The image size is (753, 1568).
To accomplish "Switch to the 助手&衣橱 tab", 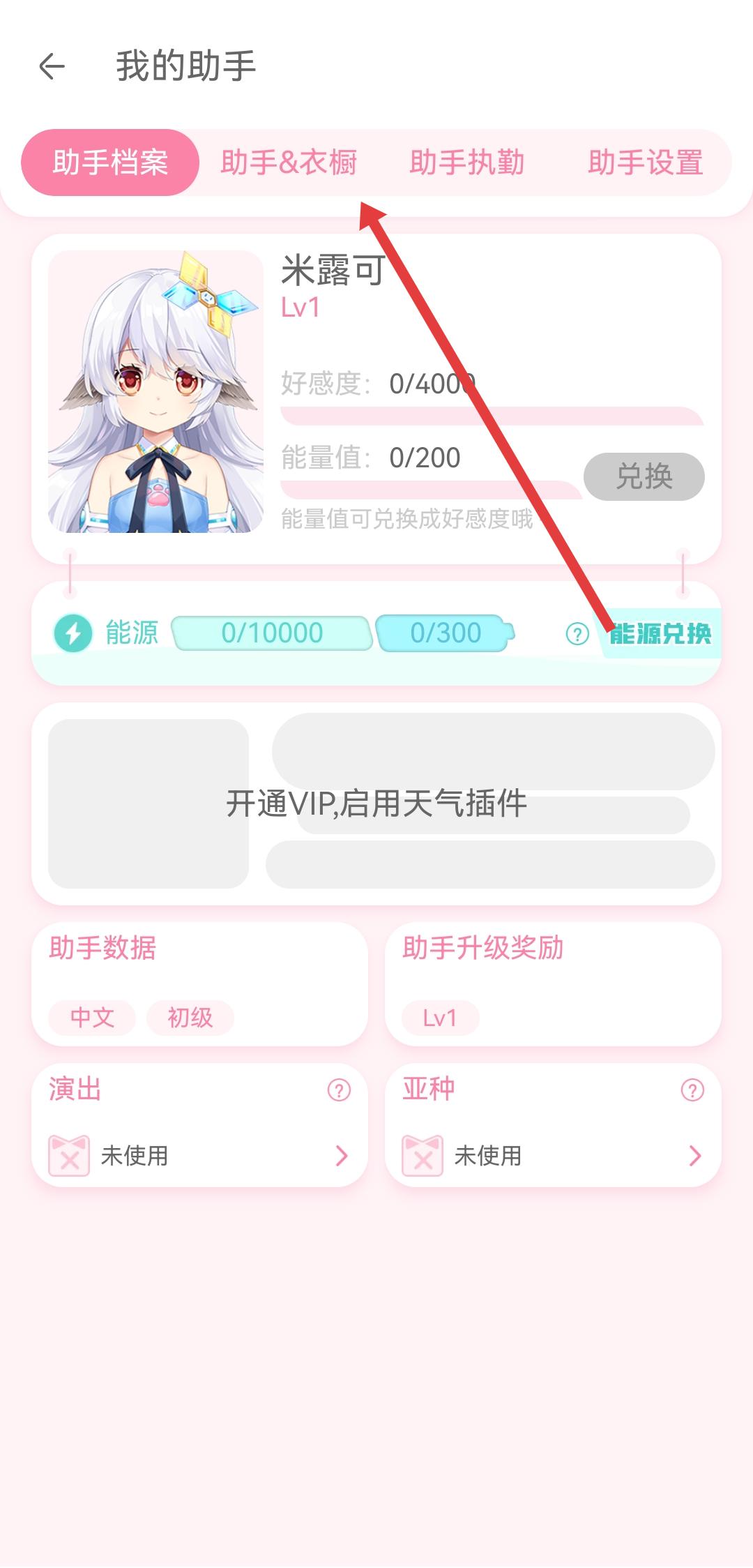I will point(289,163).
